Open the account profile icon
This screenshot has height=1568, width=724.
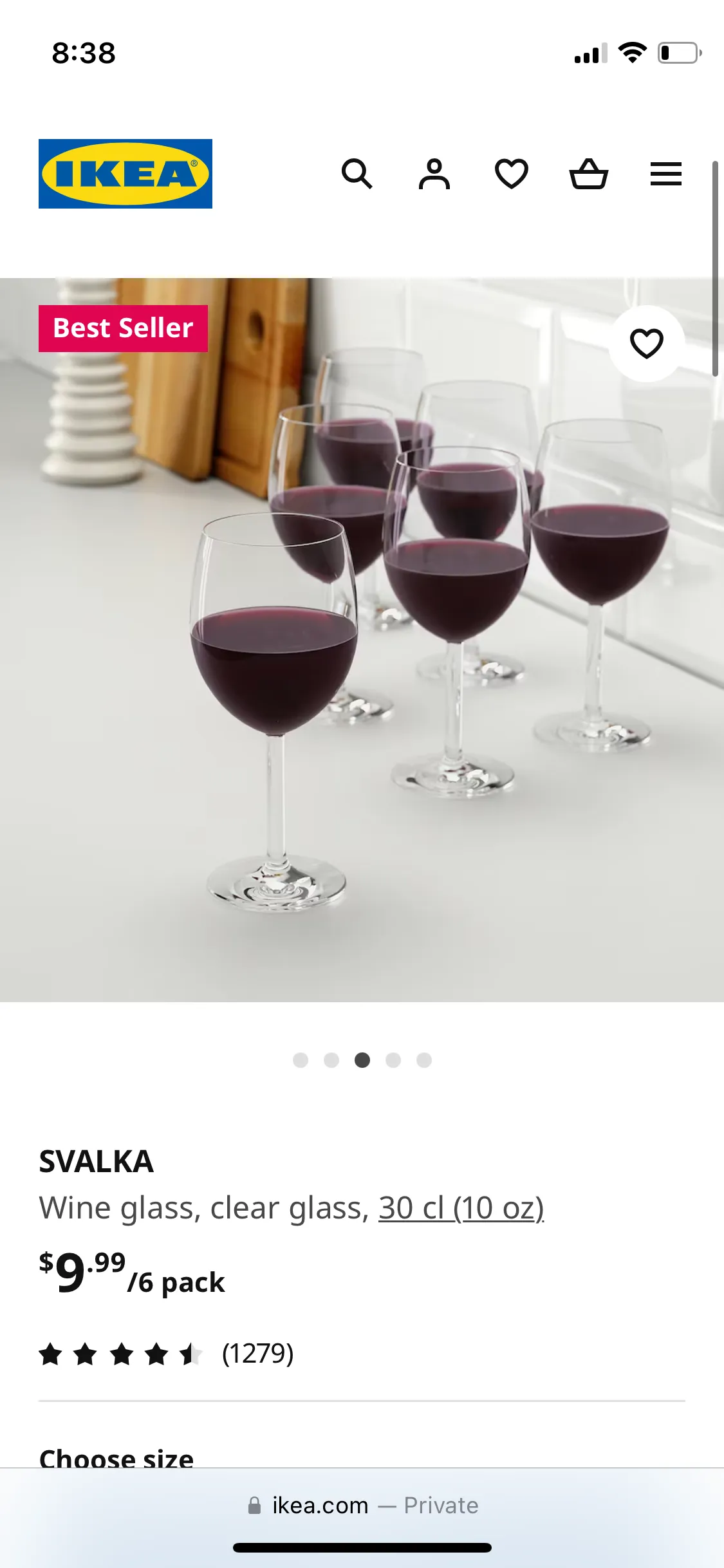pyautogui.click(x=434, y=174)
